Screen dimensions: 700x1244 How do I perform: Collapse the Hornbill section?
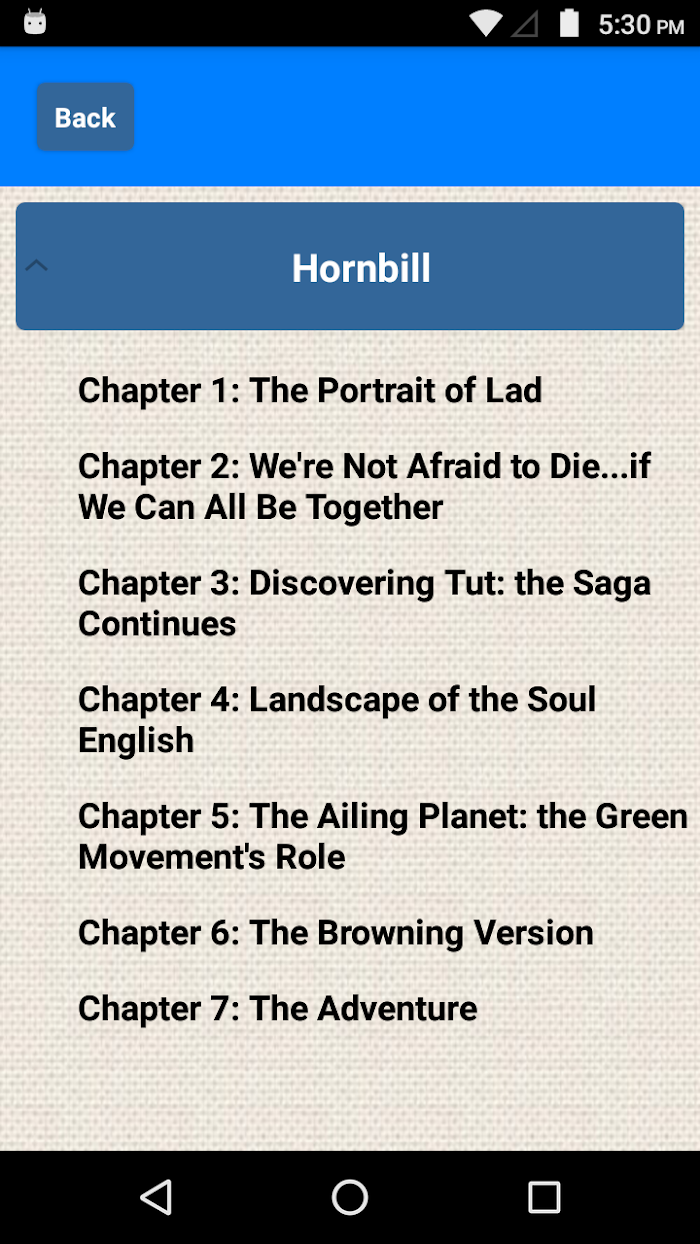point(350,267)
